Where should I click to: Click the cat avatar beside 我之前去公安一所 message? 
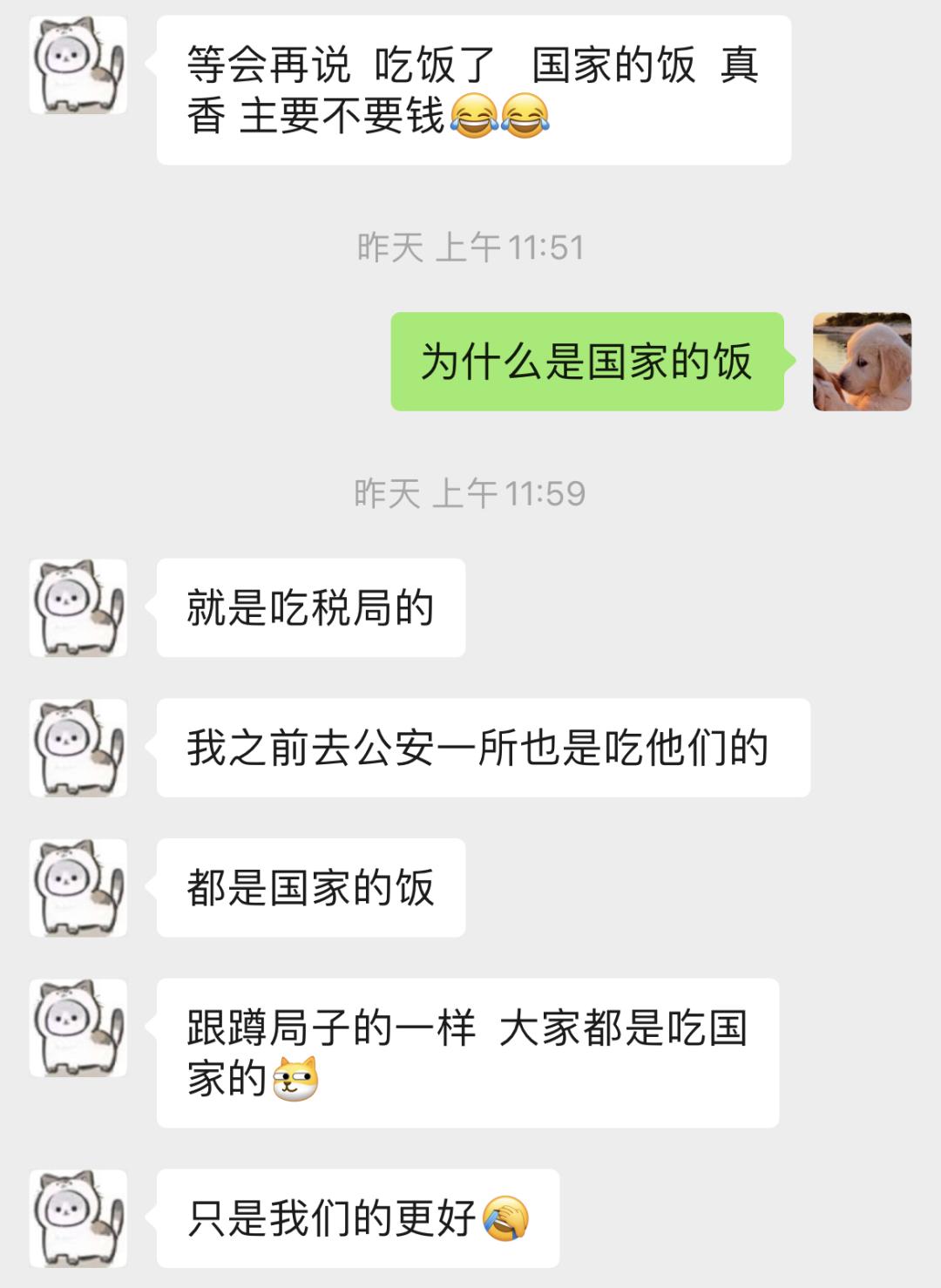(77, 747)
